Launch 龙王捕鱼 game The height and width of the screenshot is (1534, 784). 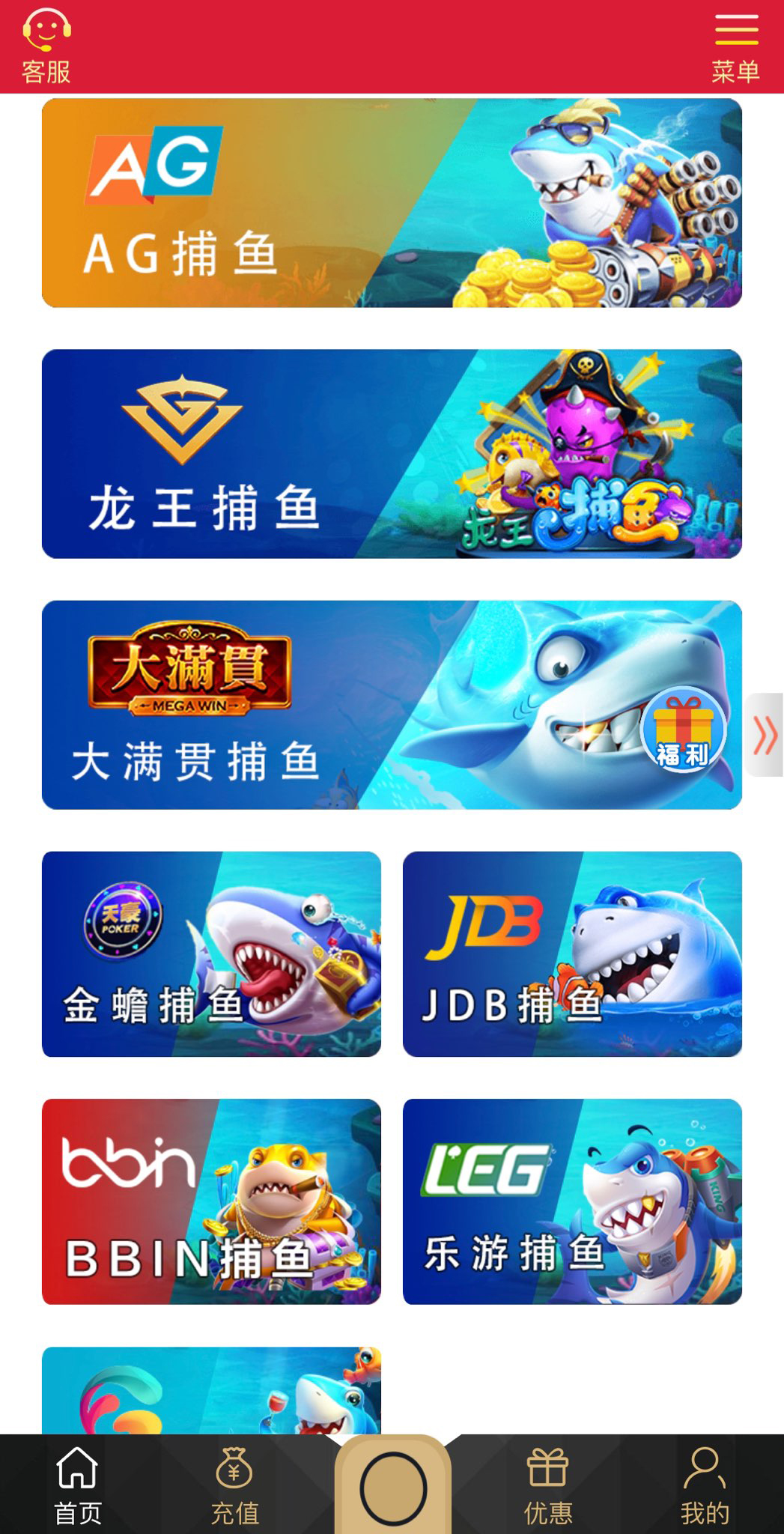[x=392, y=454]
